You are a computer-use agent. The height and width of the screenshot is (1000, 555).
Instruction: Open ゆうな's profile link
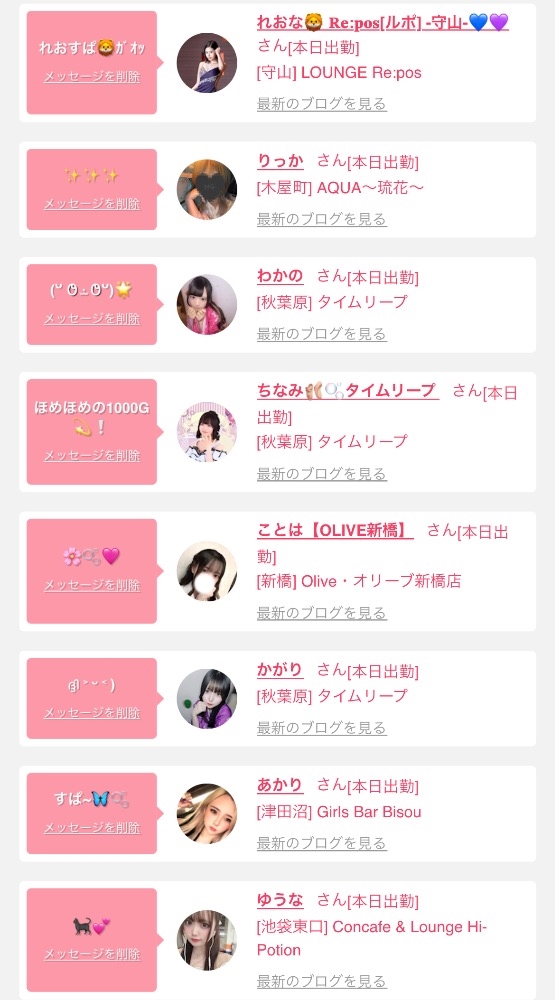point(280,900)
